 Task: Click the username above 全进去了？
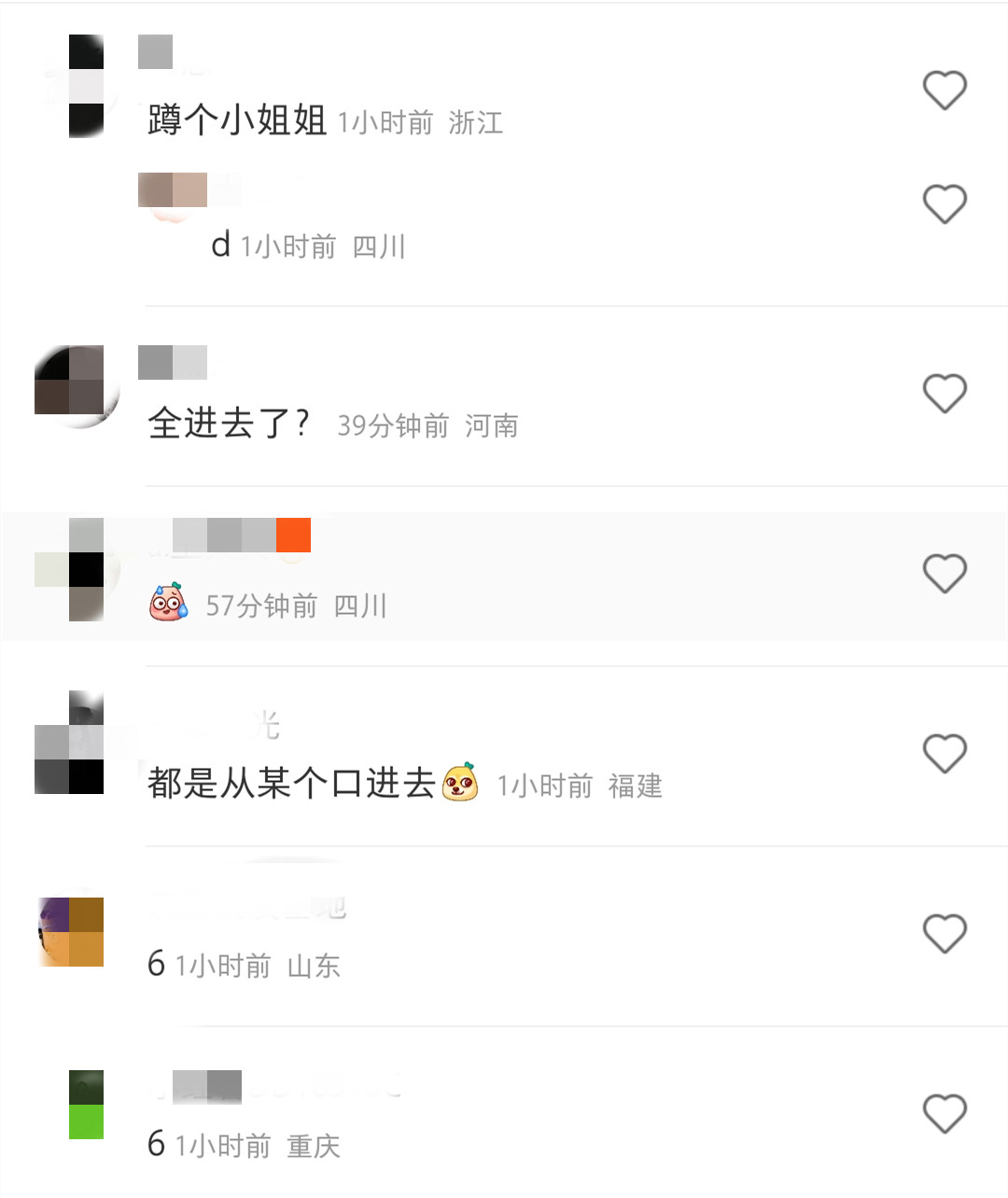(175, 362)
